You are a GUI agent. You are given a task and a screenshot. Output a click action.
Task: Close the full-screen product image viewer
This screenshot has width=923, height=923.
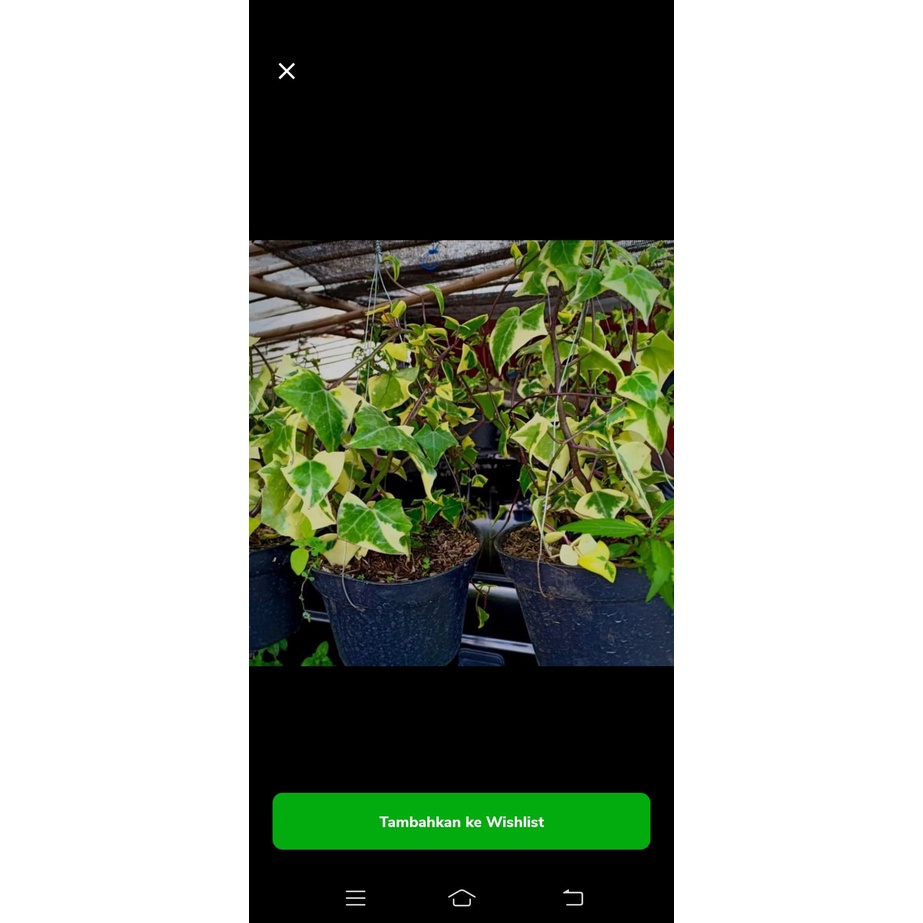(x=287, y=71)
